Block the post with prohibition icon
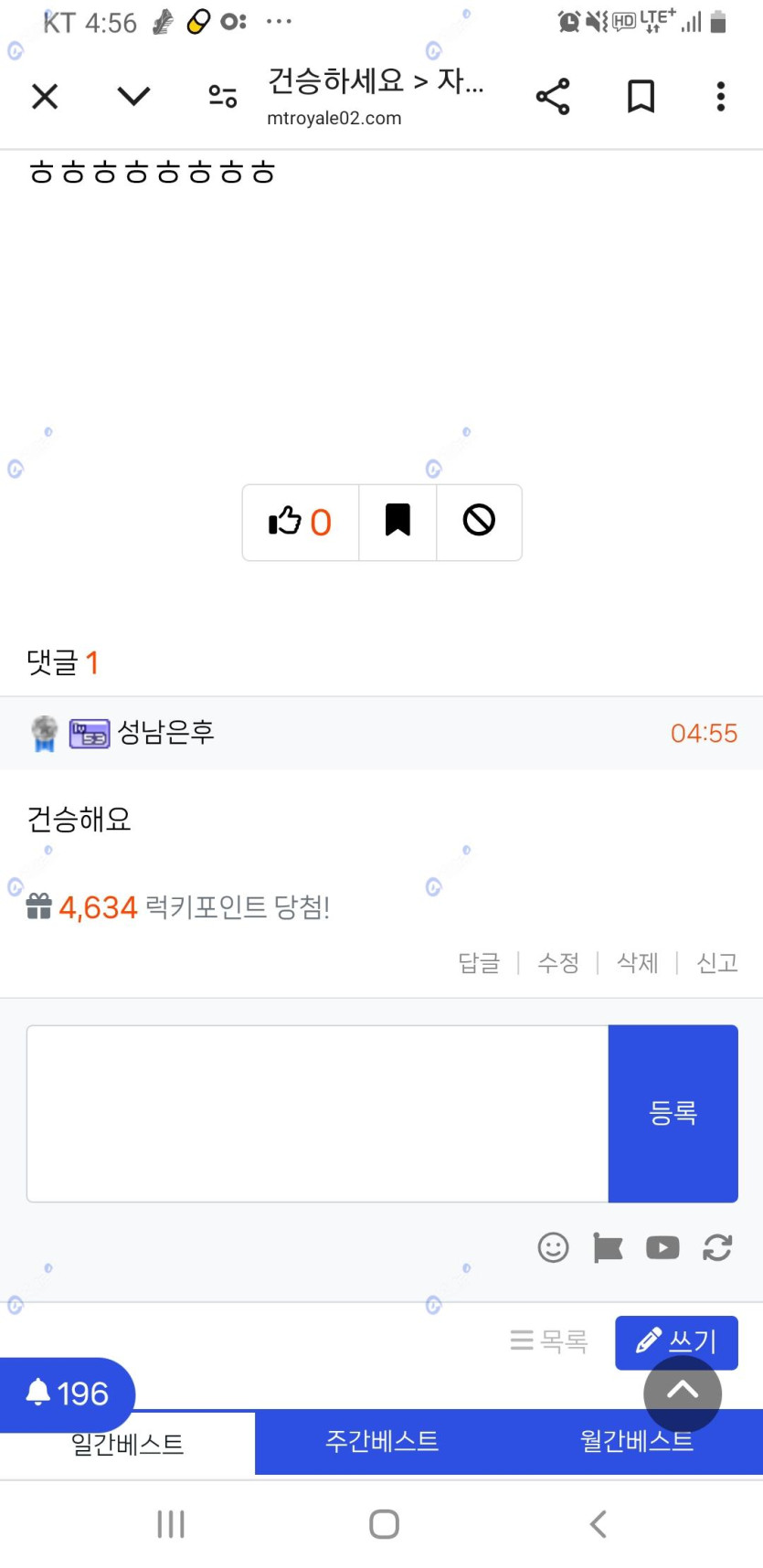The height and width of the screenshot is (1568, 763). pyautogui.click(x=479, y=521)
